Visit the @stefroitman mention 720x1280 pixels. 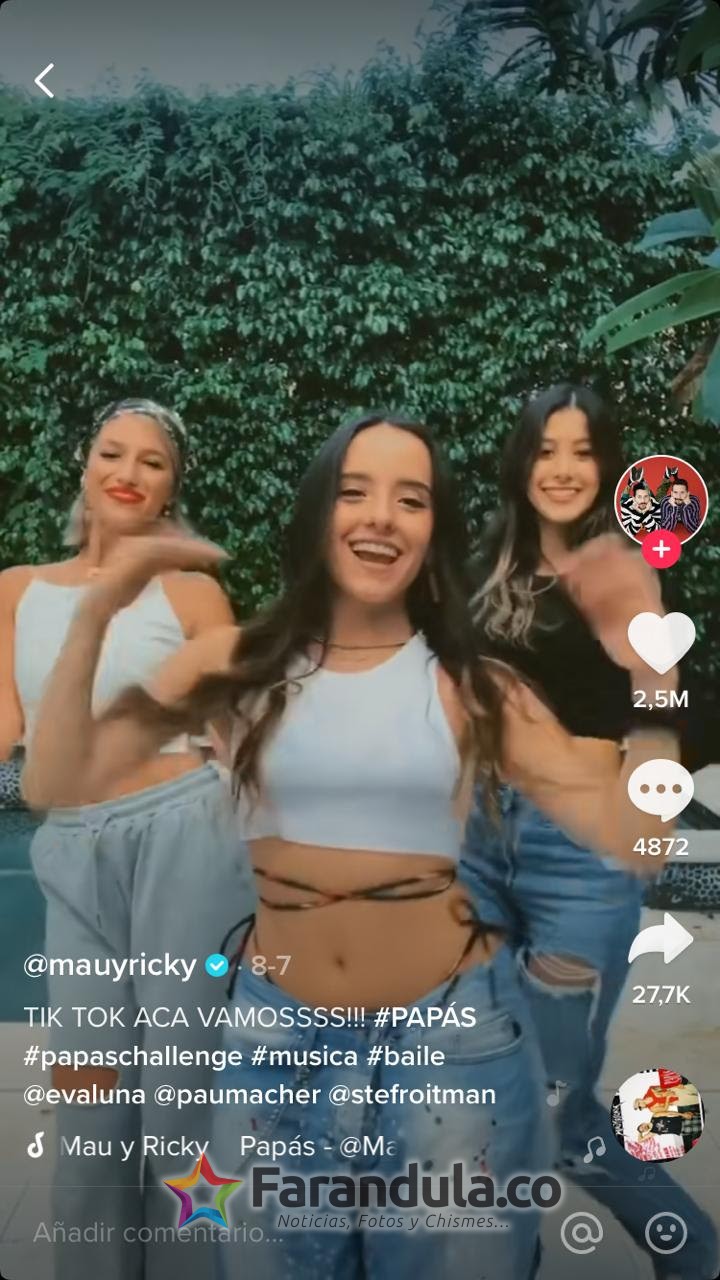tap(411, 1094)
